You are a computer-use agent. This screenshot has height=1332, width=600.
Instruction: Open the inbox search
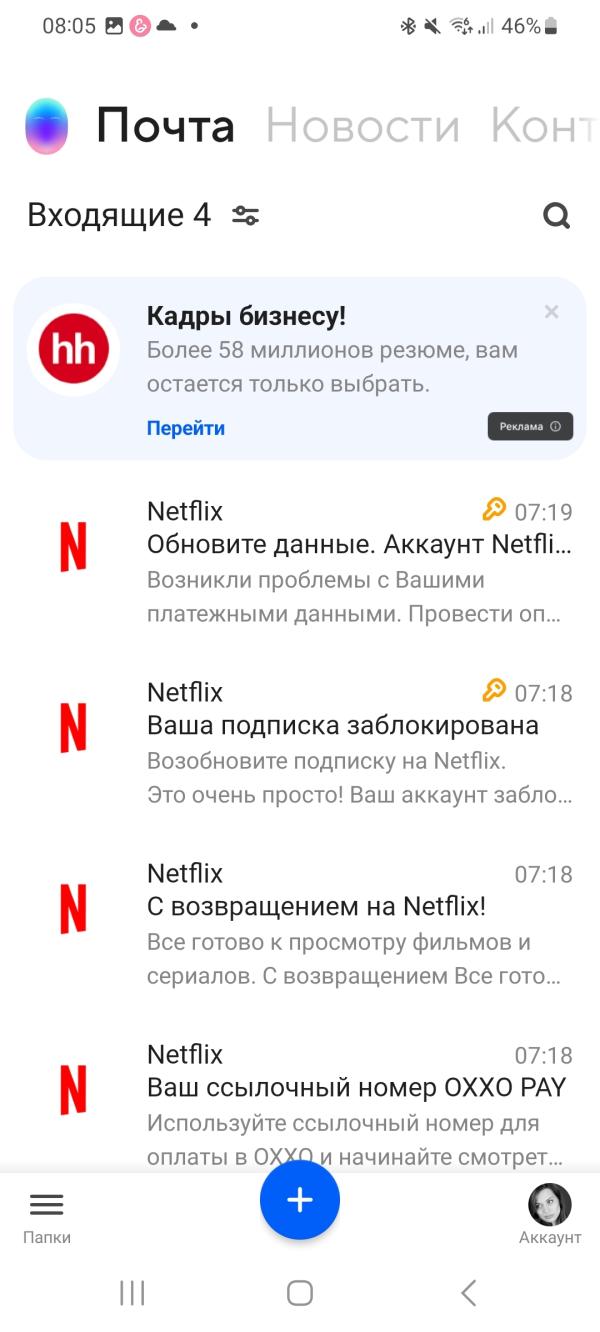click(x=556, y=215)
